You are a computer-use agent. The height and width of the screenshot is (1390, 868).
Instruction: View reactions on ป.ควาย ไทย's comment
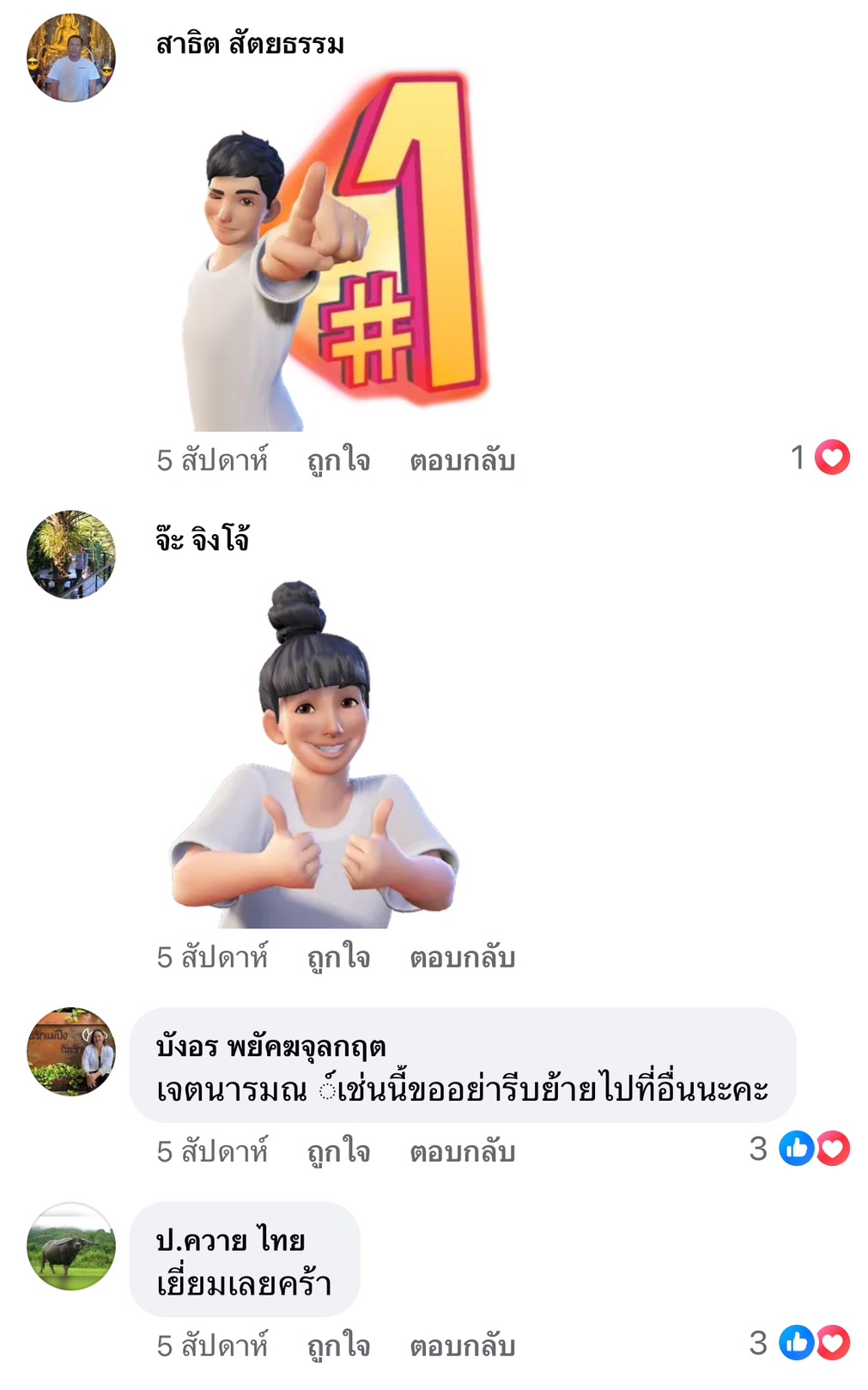[x=800, y=1343]
